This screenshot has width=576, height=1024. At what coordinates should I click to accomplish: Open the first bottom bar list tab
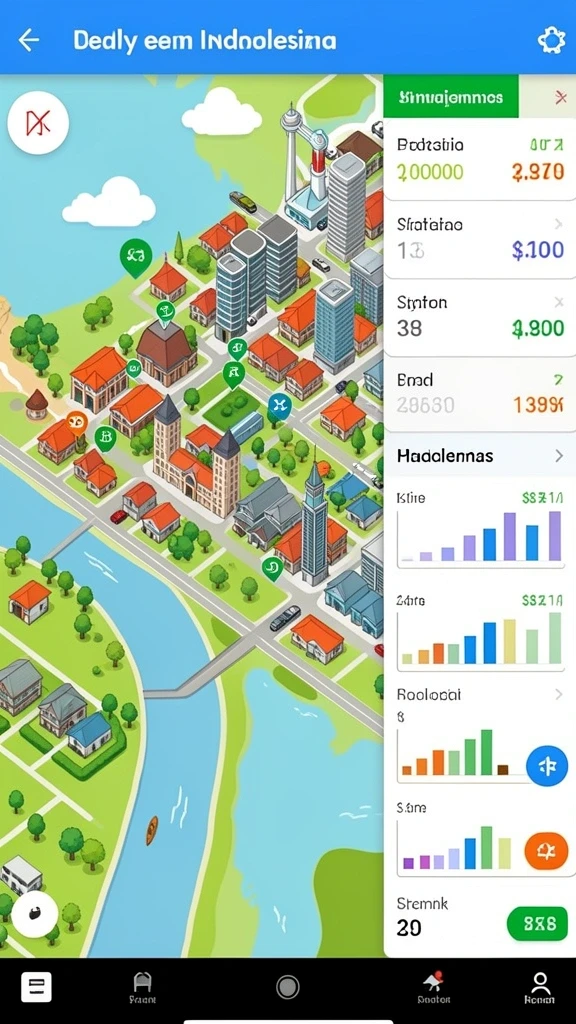coord(36,986)
